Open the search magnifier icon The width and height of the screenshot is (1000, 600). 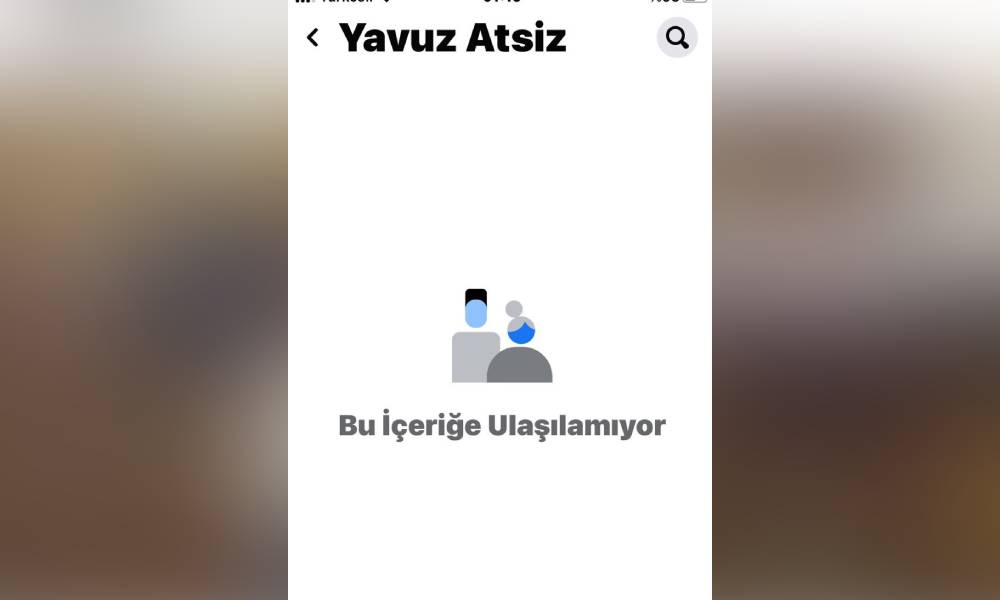677,38
